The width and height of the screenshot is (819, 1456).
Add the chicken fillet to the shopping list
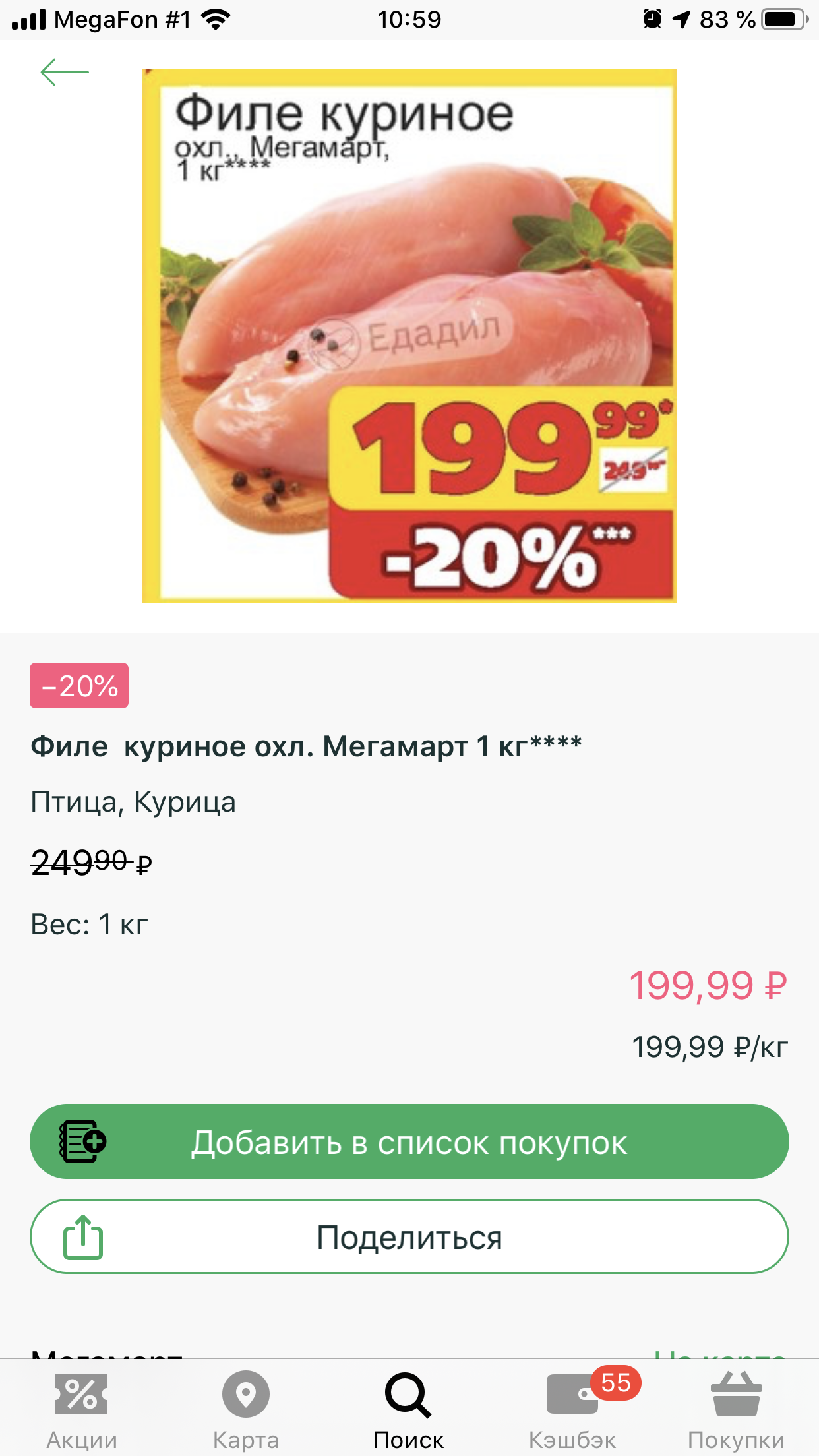point(409,1141)
